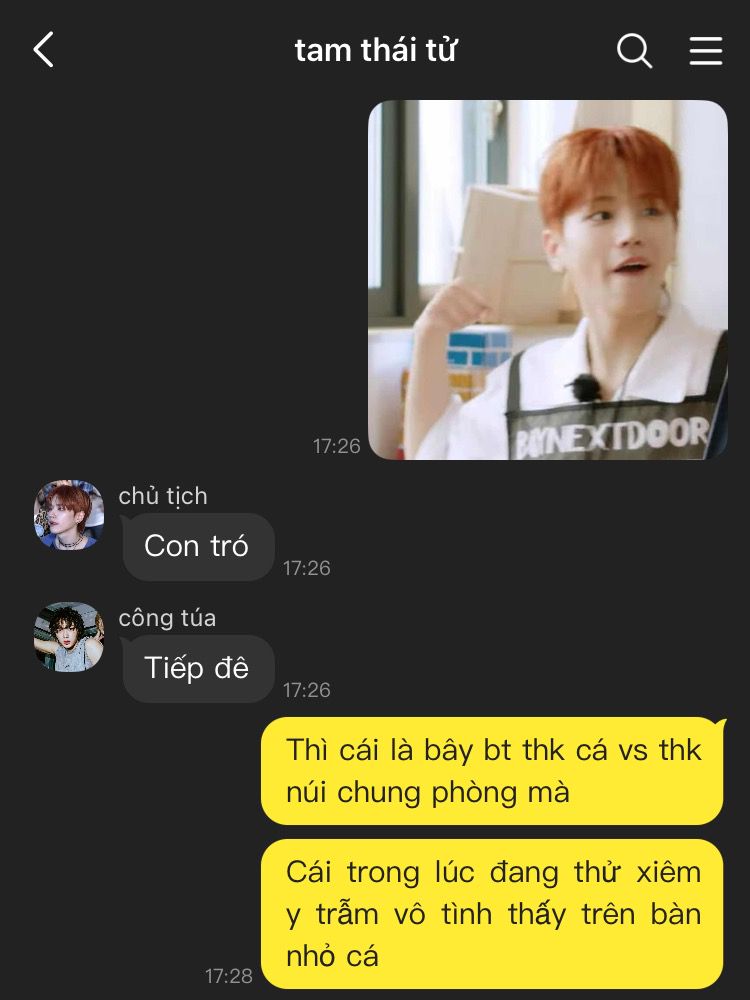
Task: Search within this conversation
Action: pyautogui.click(x=634, y=50)
